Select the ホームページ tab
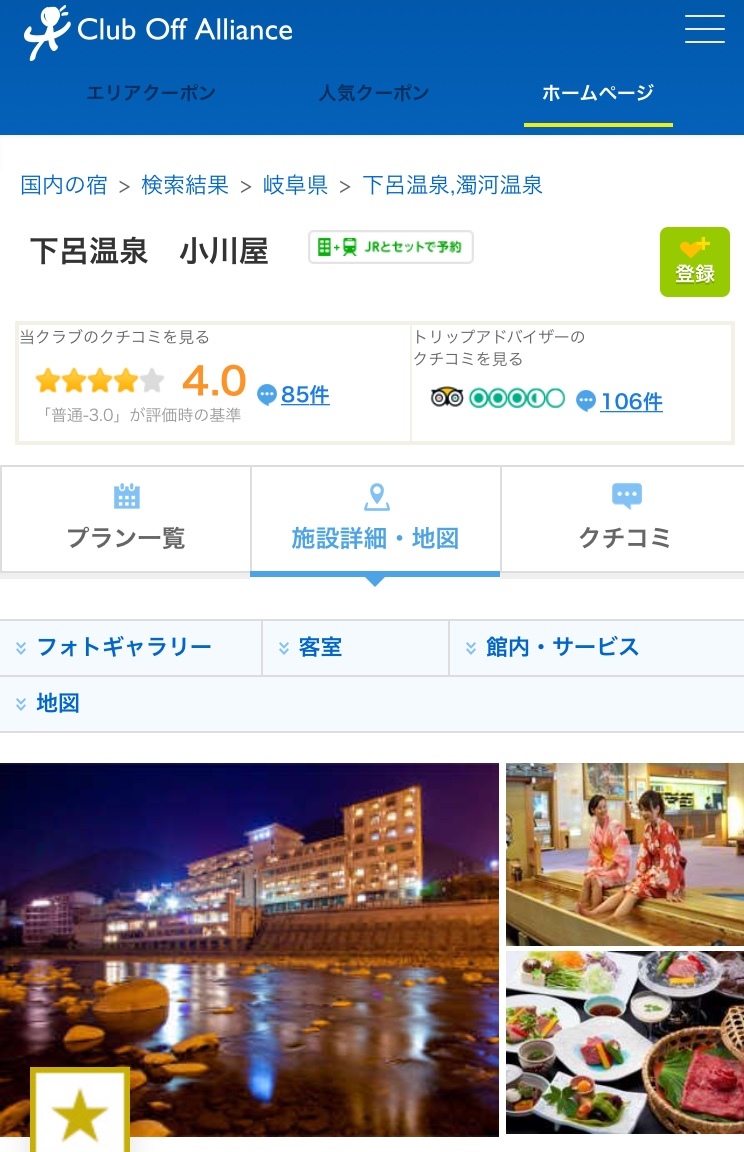The image size is (744, 1152). 597,93
